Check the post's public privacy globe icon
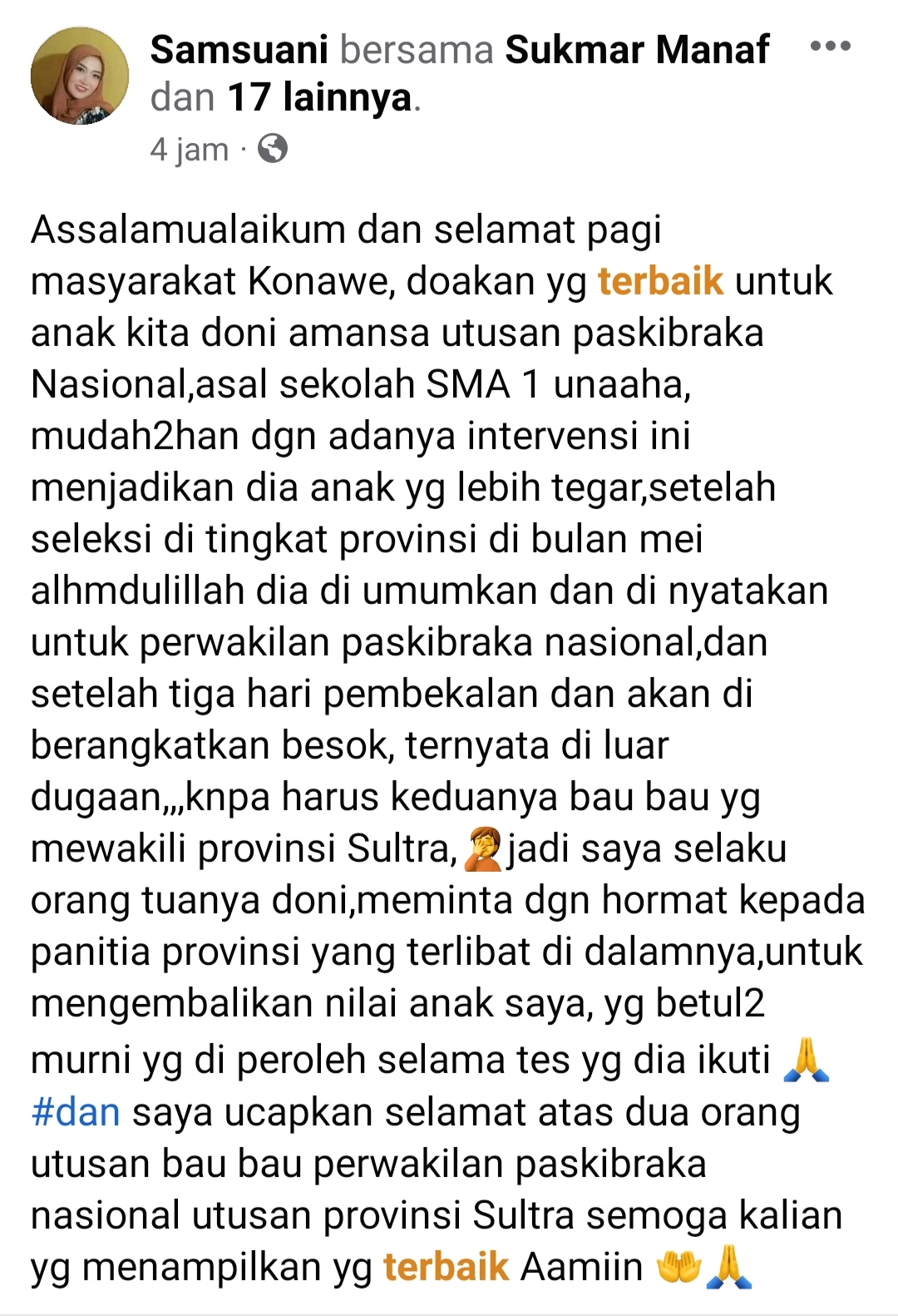 tap(273, 149)
